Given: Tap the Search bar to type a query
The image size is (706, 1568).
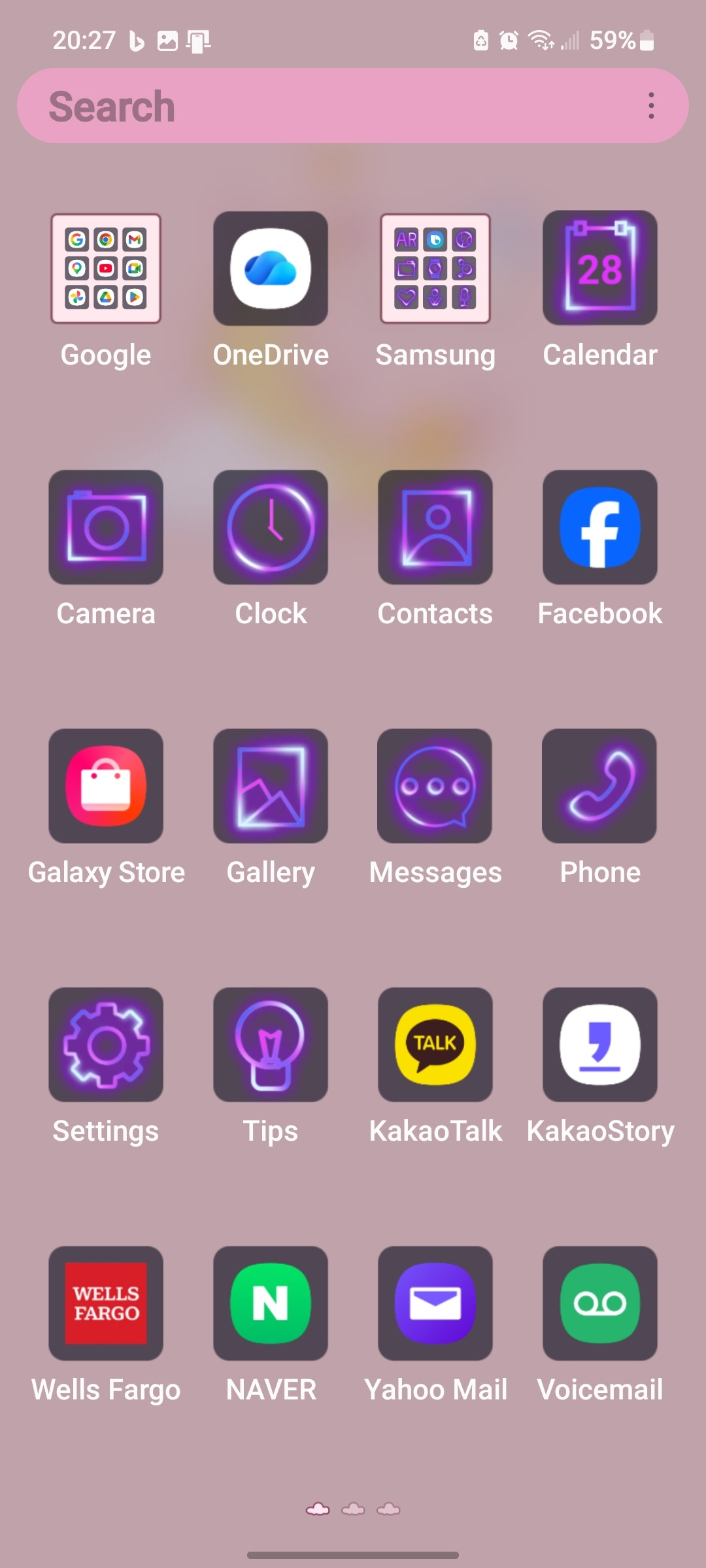Looking at the screenshot, I should [261, 105].
